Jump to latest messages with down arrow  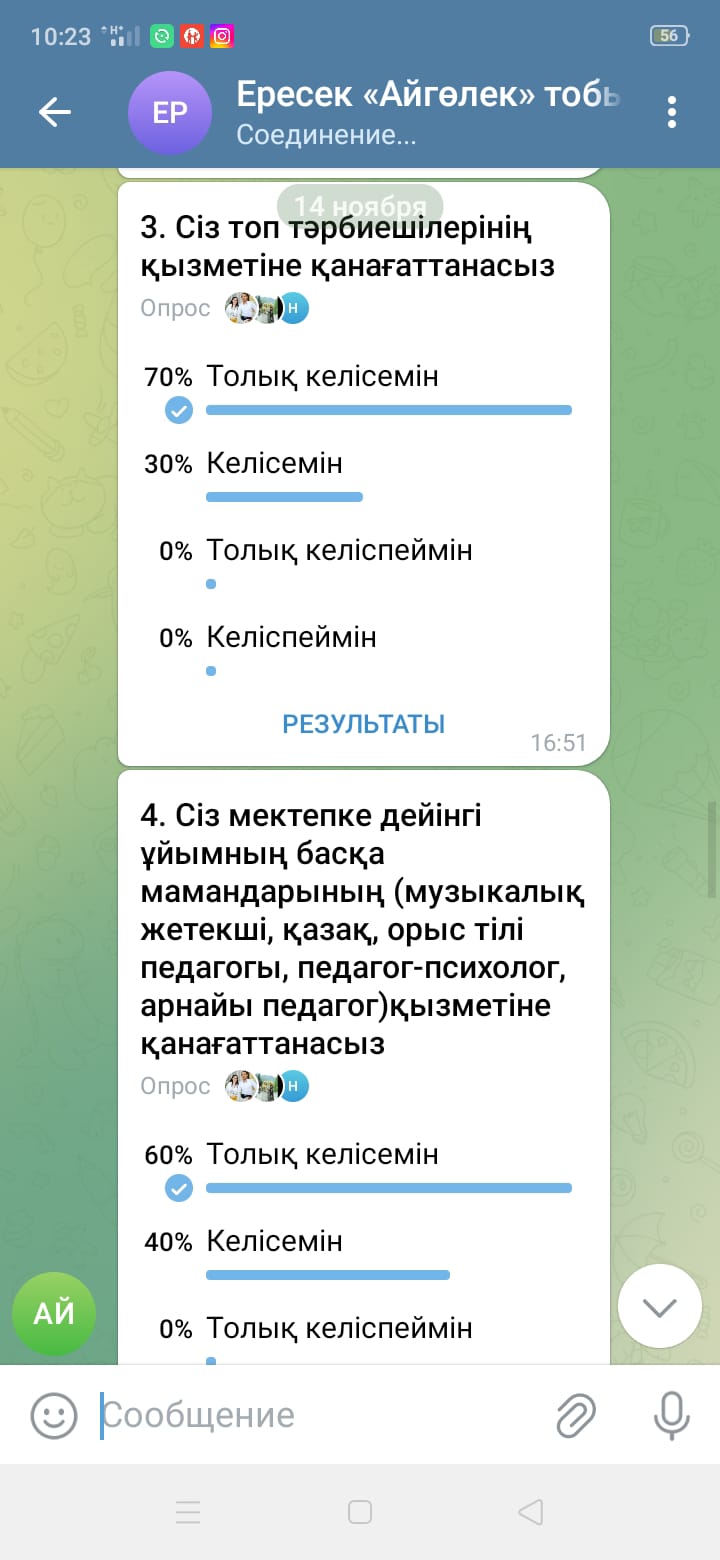pyautogui.click(x=660, y=1306)
